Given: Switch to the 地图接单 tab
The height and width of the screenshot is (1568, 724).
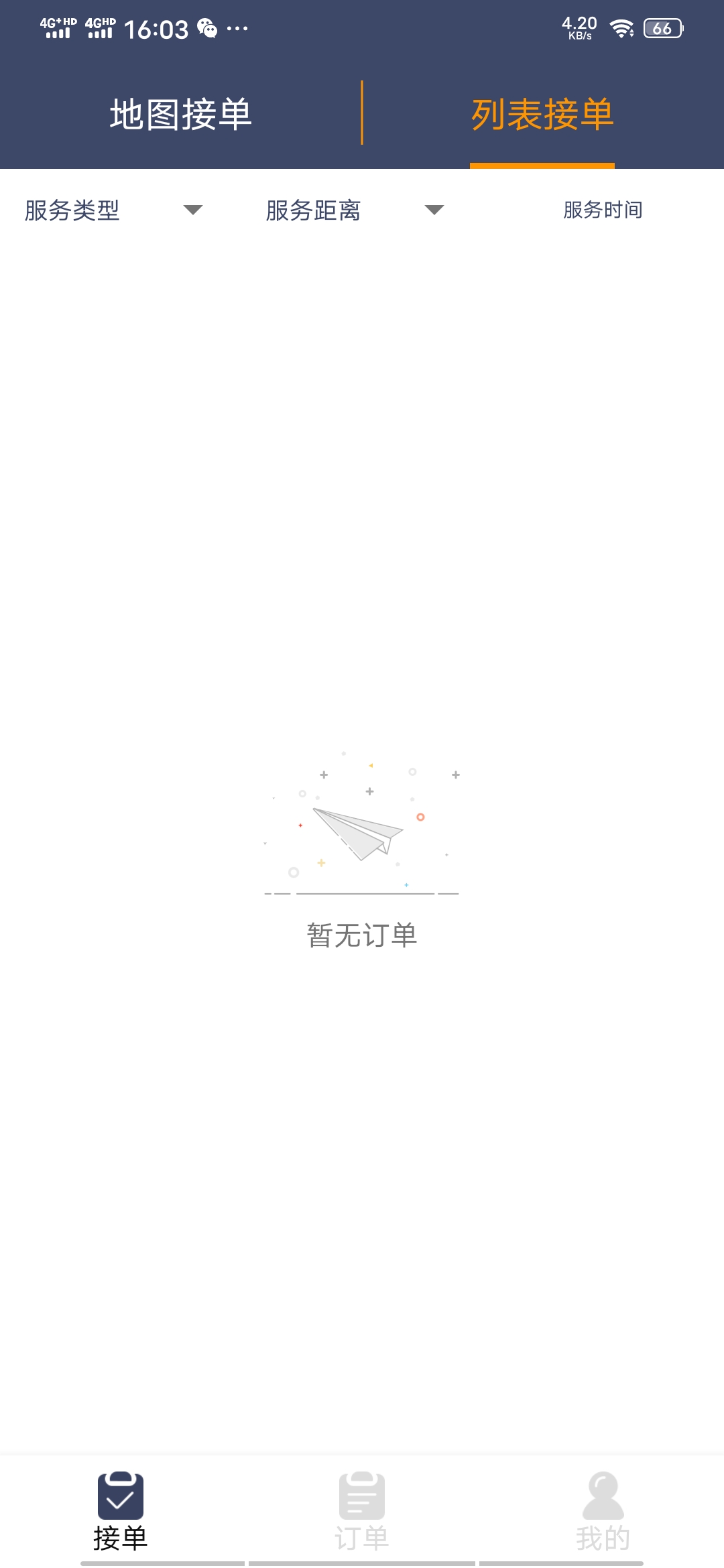Looking at the screenshot, I should click(180, 114).
